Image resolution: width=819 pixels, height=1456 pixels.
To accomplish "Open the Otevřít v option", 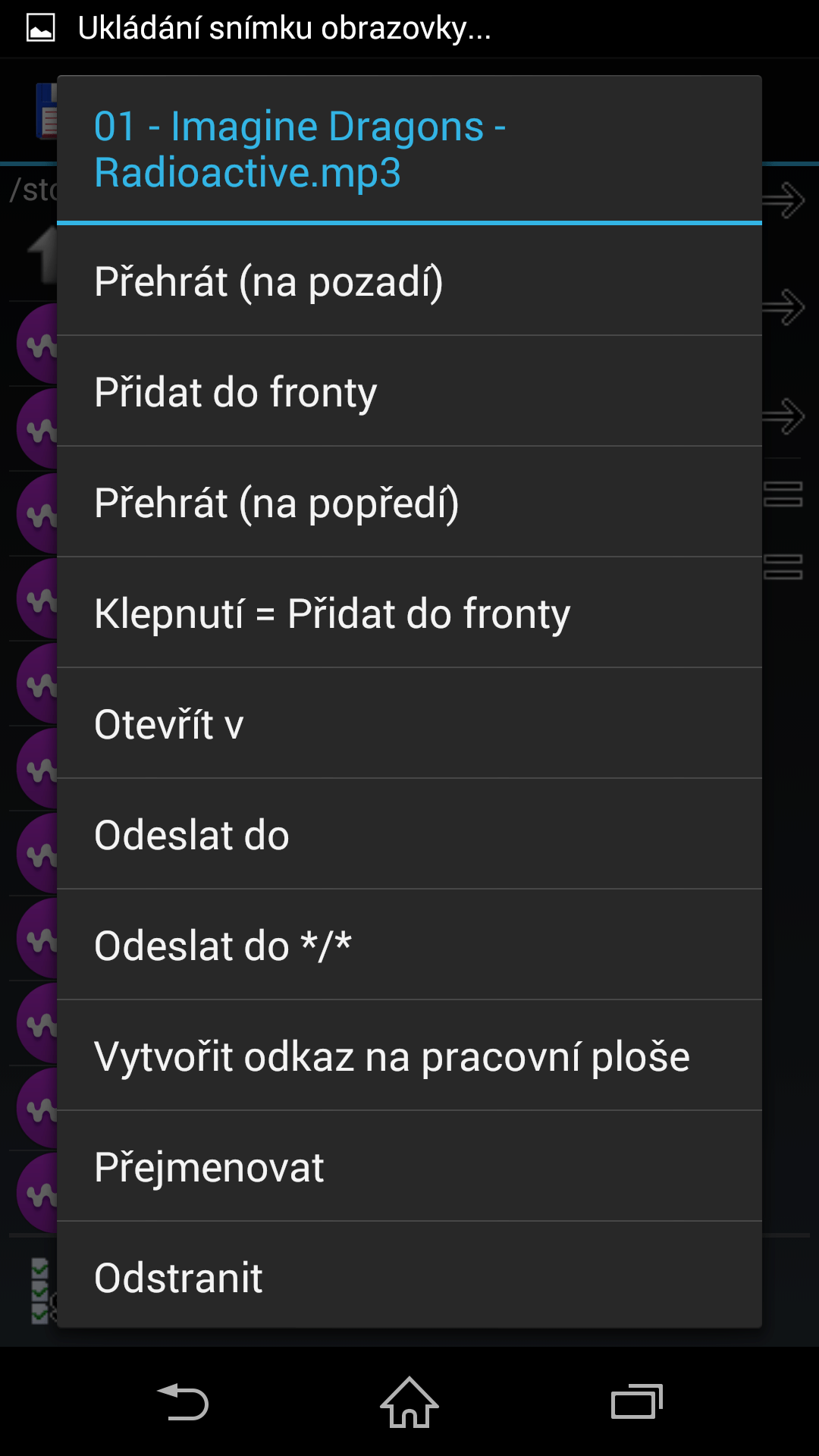I will (x=409, y=723).
